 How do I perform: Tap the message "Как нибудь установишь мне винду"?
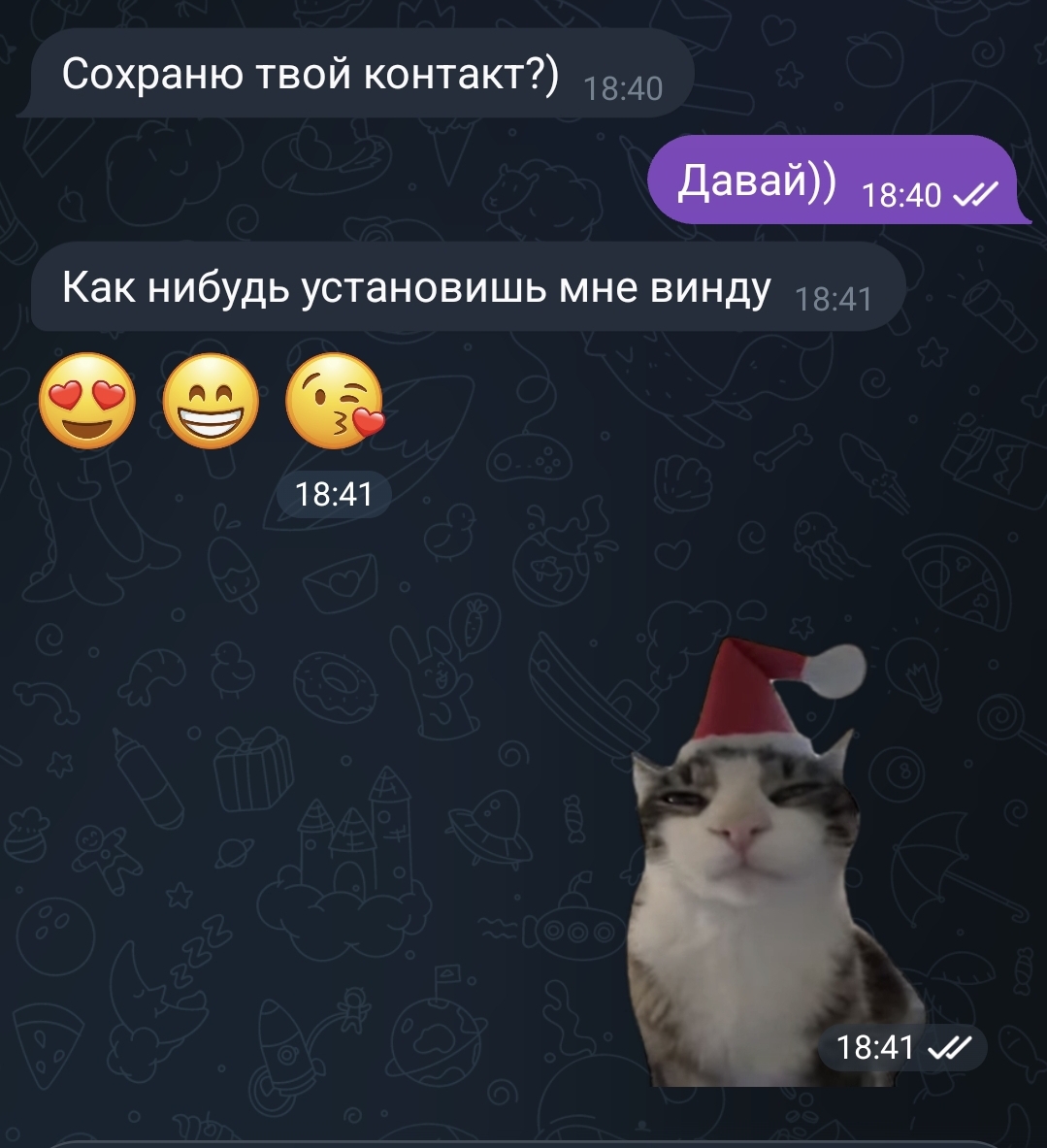point(417,288)
